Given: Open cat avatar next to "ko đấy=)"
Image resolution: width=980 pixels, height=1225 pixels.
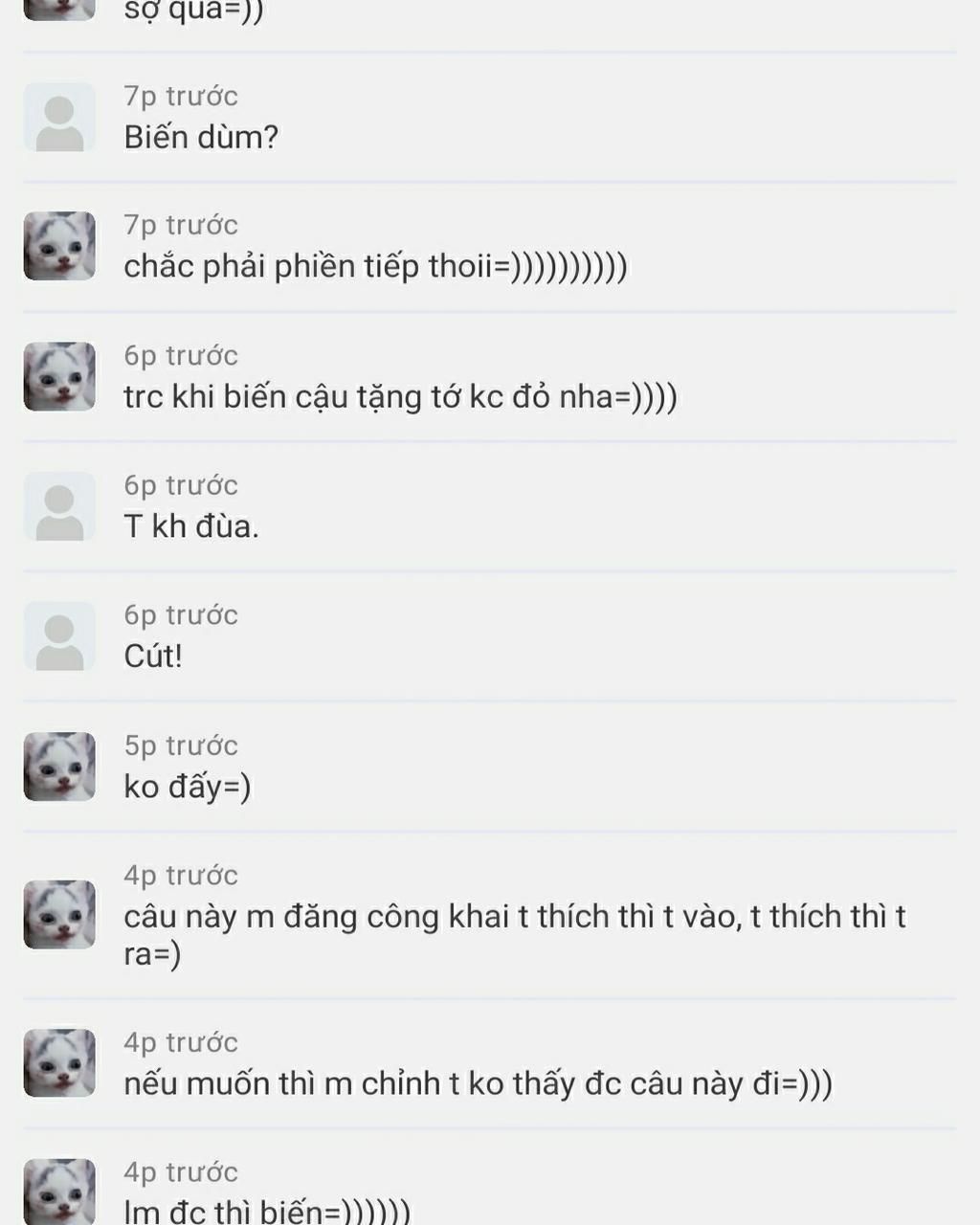Looking at the screenshot, I should [x=59, y=767].
